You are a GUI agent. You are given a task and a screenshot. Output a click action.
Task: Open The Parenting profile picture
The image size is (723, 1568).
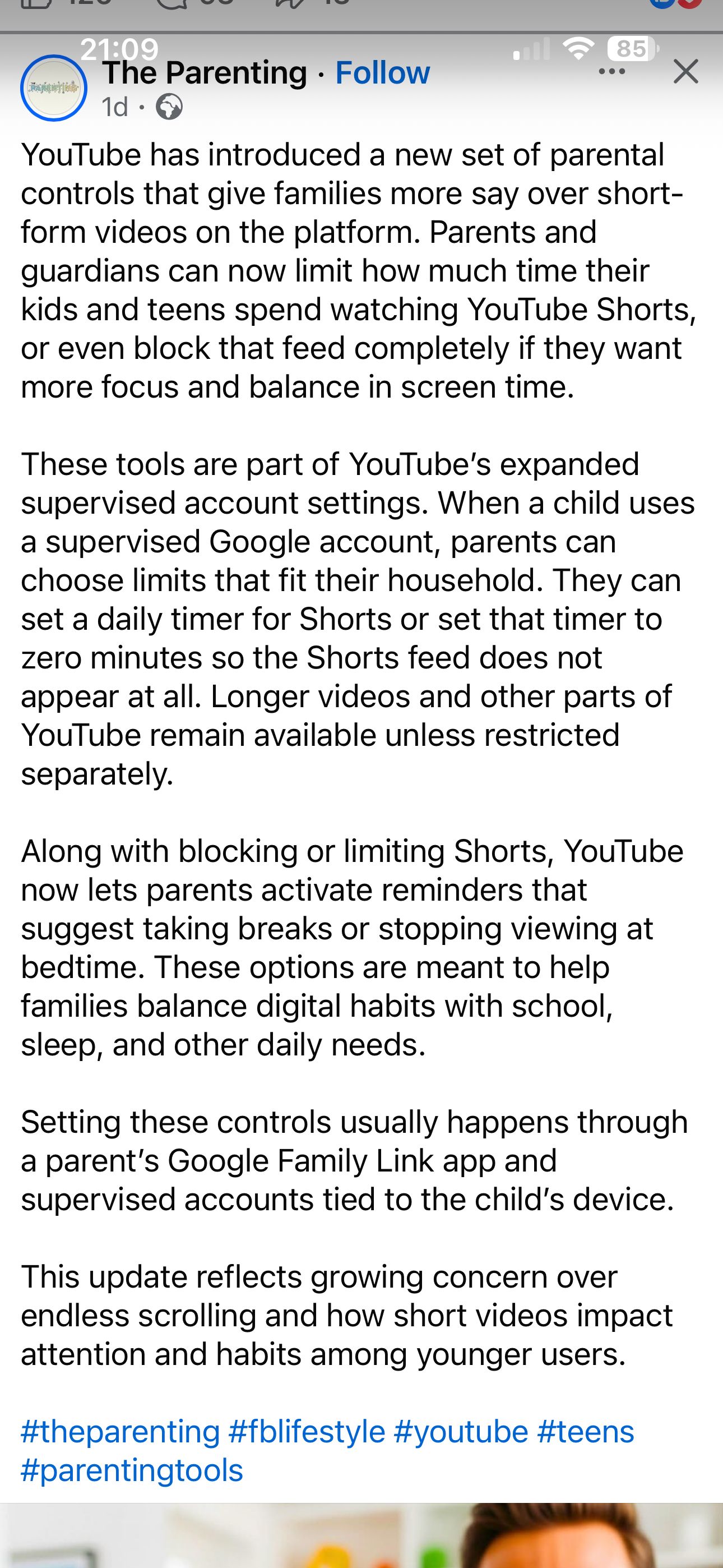[x=54, y=88]
